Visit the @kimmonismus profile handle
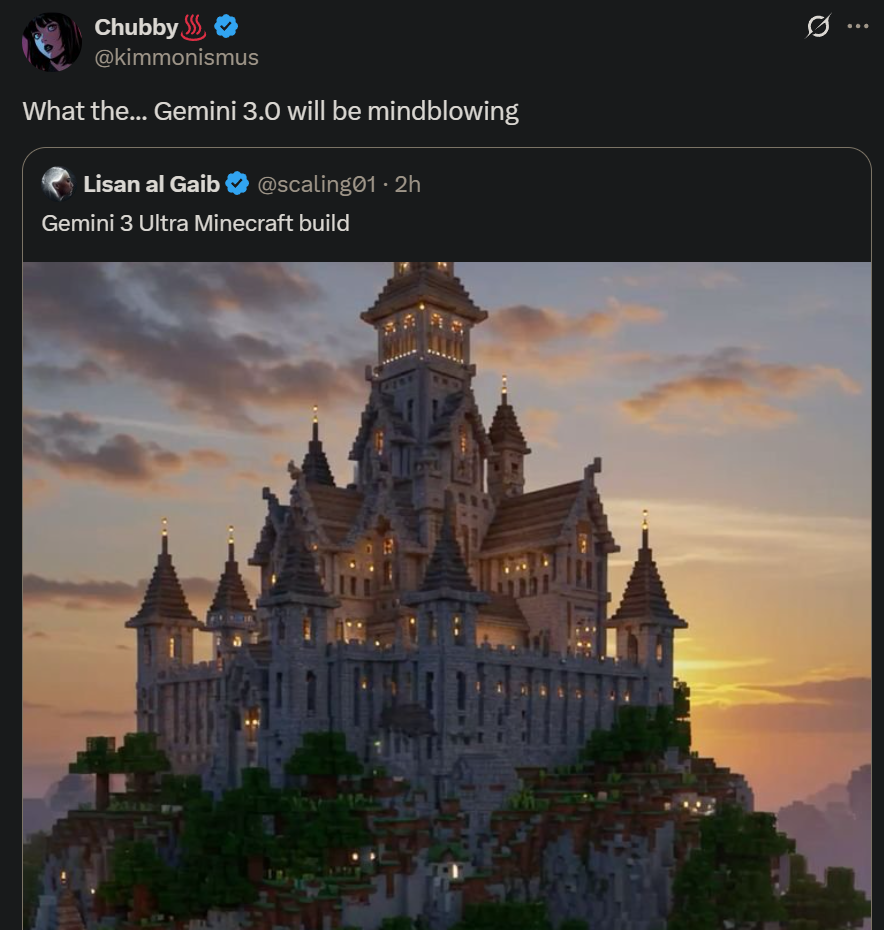Screen dimensions: 884x930 pos(176,58)
